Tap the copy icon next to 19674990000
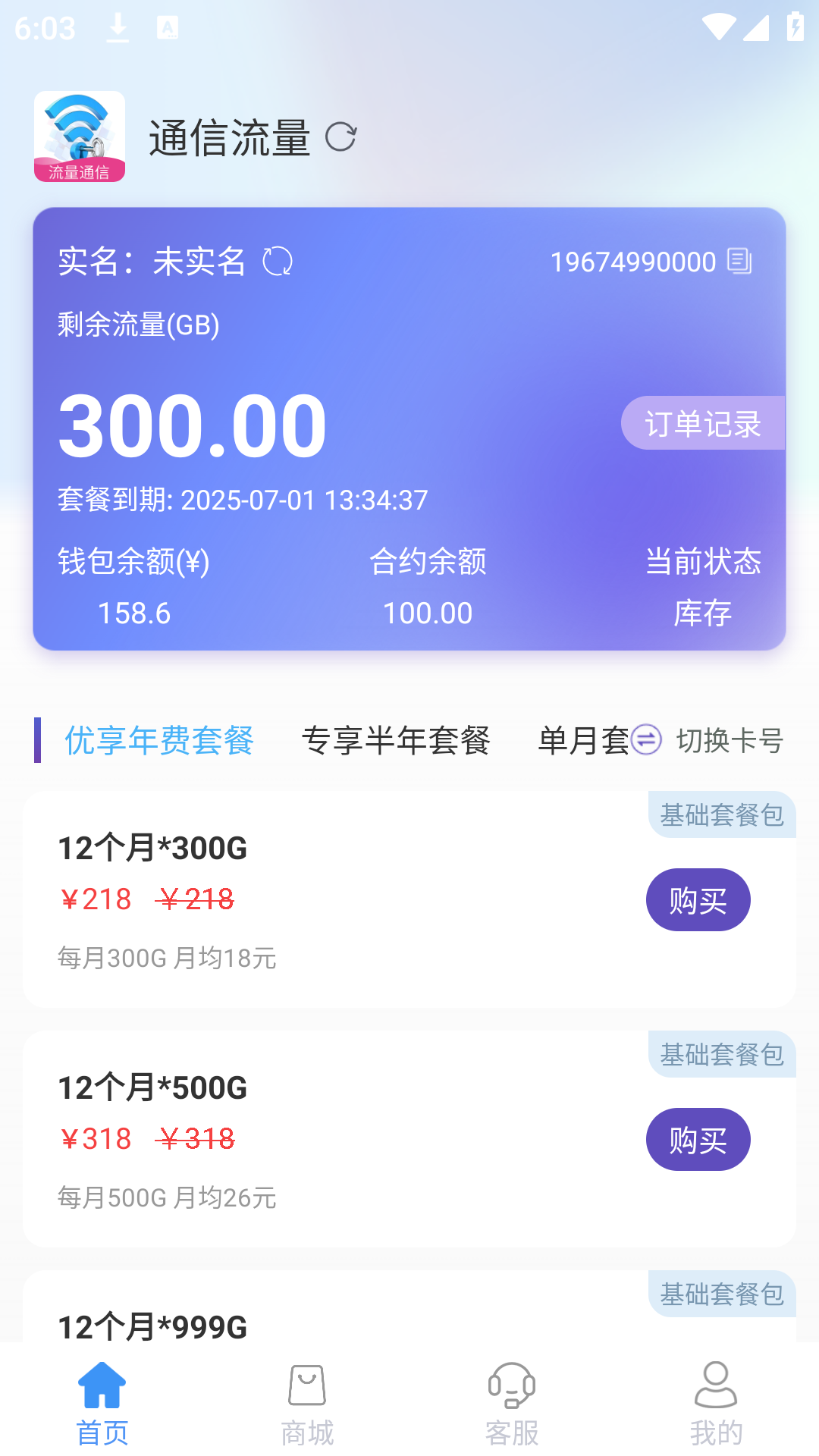The image size is (819, 1456). (738, 262)
